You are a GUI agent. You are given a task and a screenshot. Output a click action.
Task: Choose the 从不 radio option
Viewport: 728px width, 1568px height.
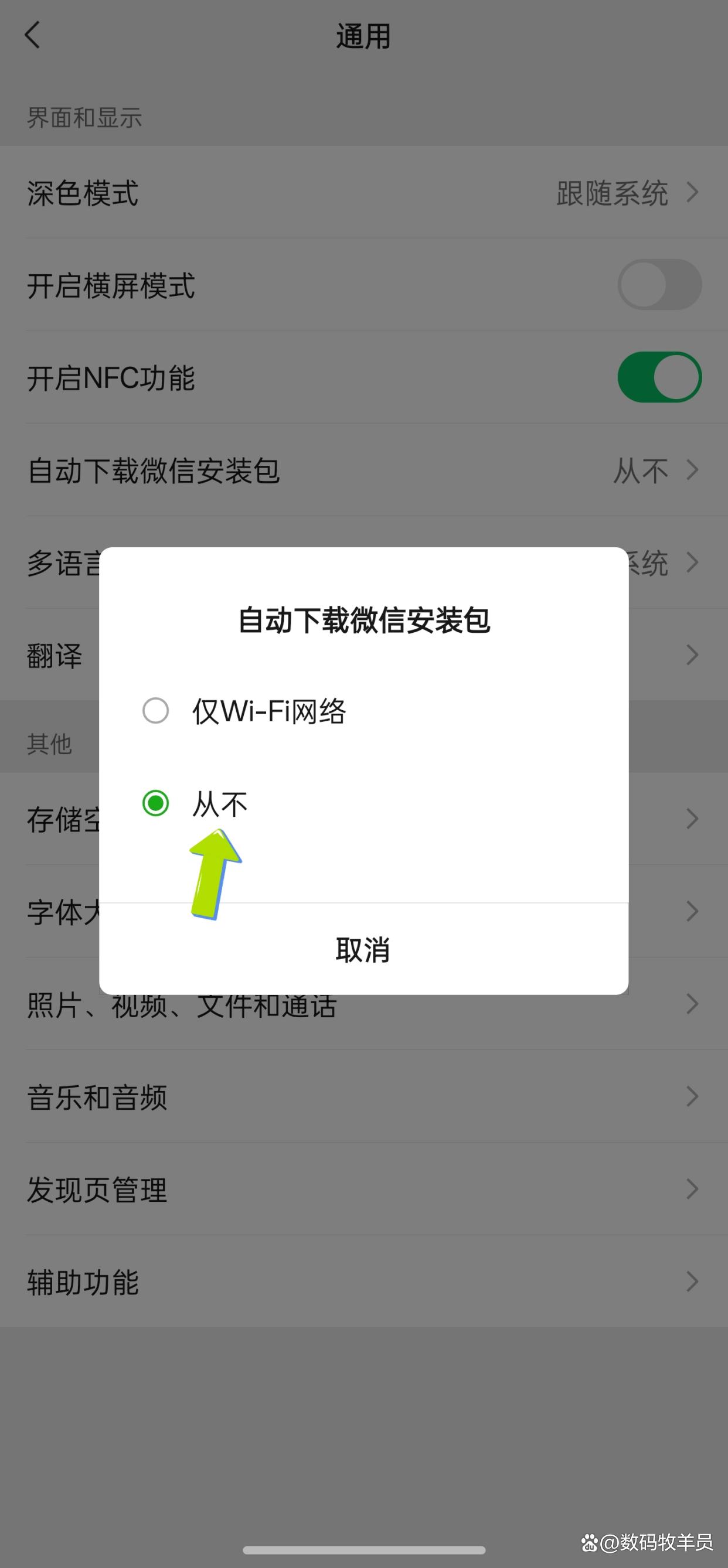(363, 803)
